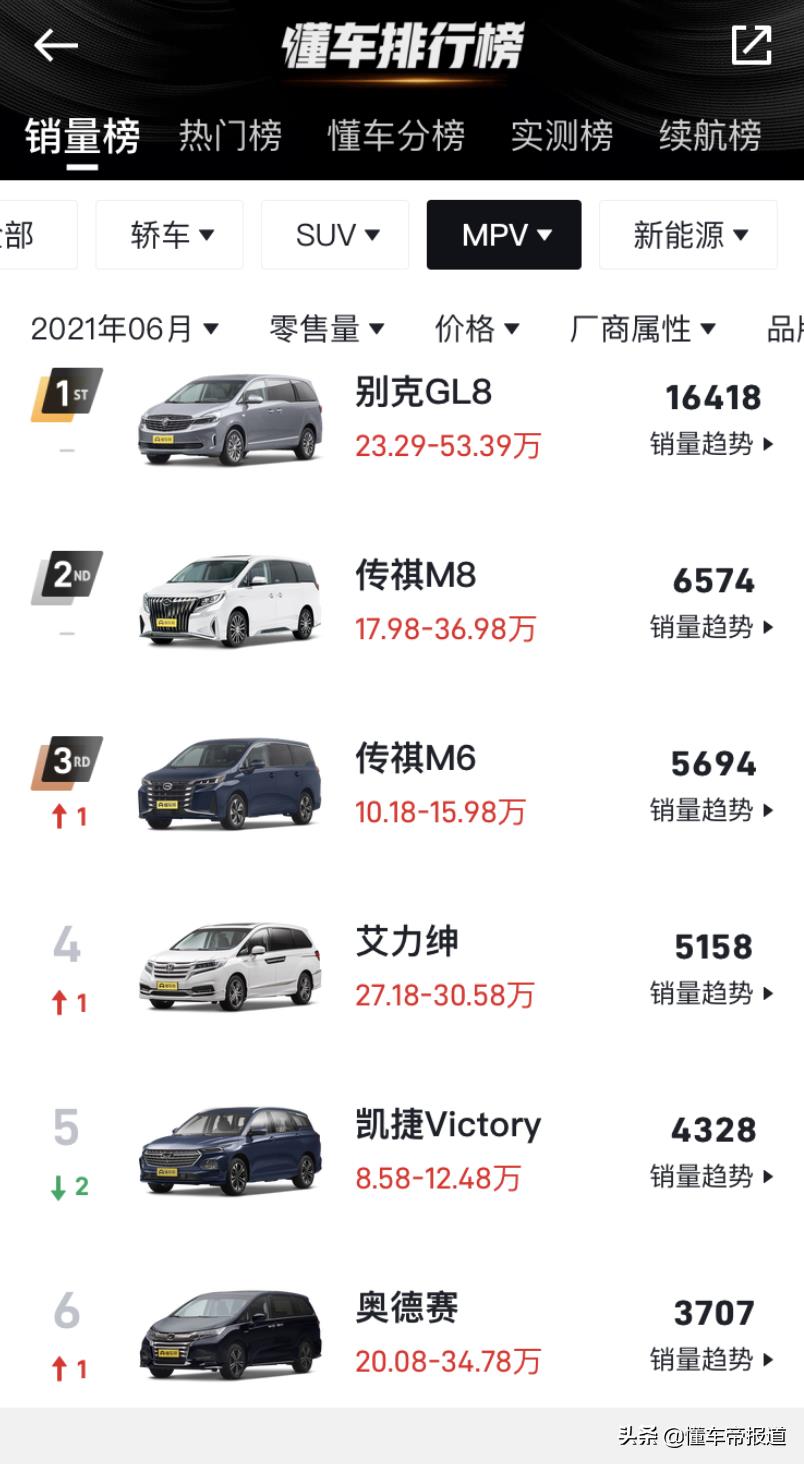The height and width of the screenshot is (1464, 804).
Task: Open the MPV category dropdown
Action: click(504, 235)
